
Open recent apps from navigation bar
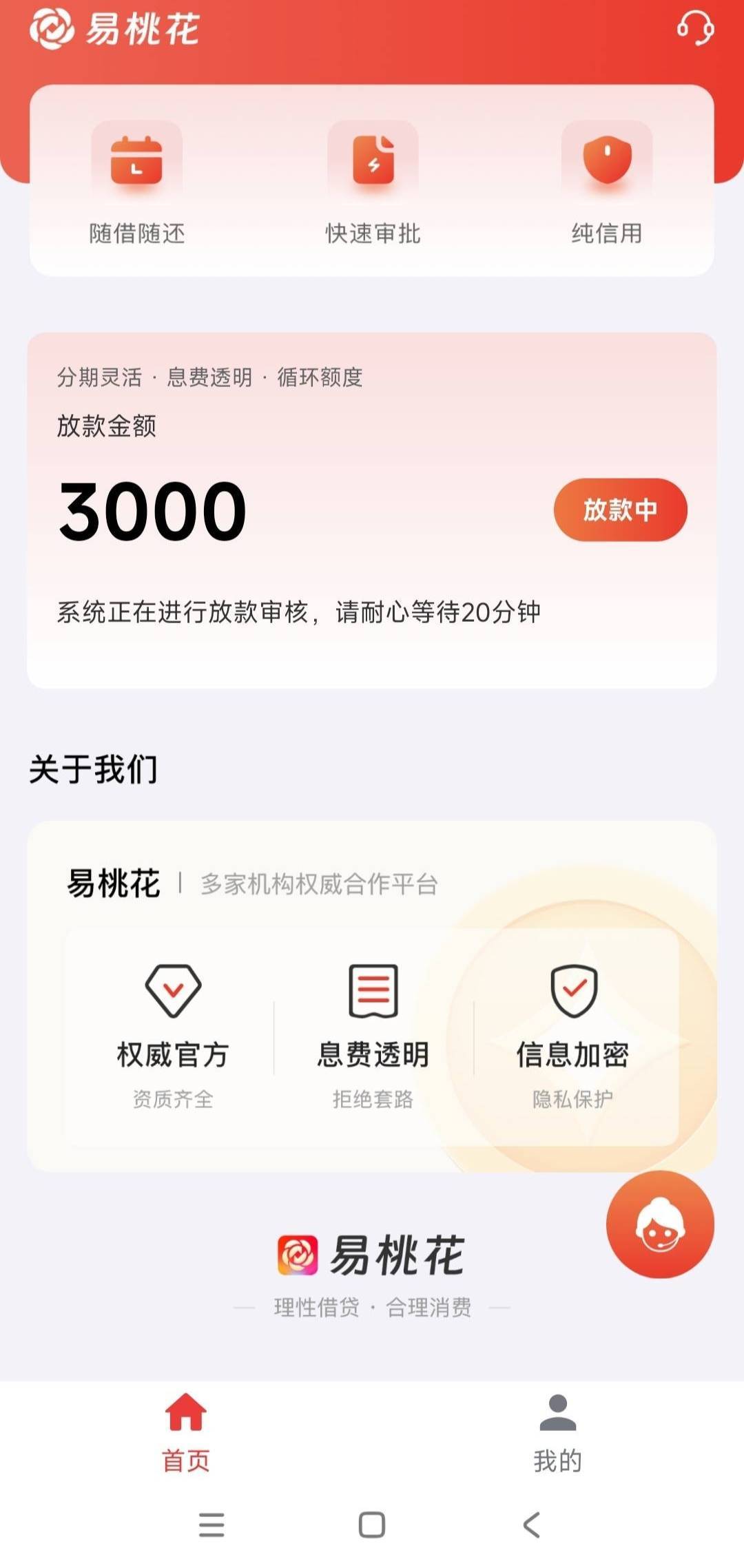(211, 1525)
